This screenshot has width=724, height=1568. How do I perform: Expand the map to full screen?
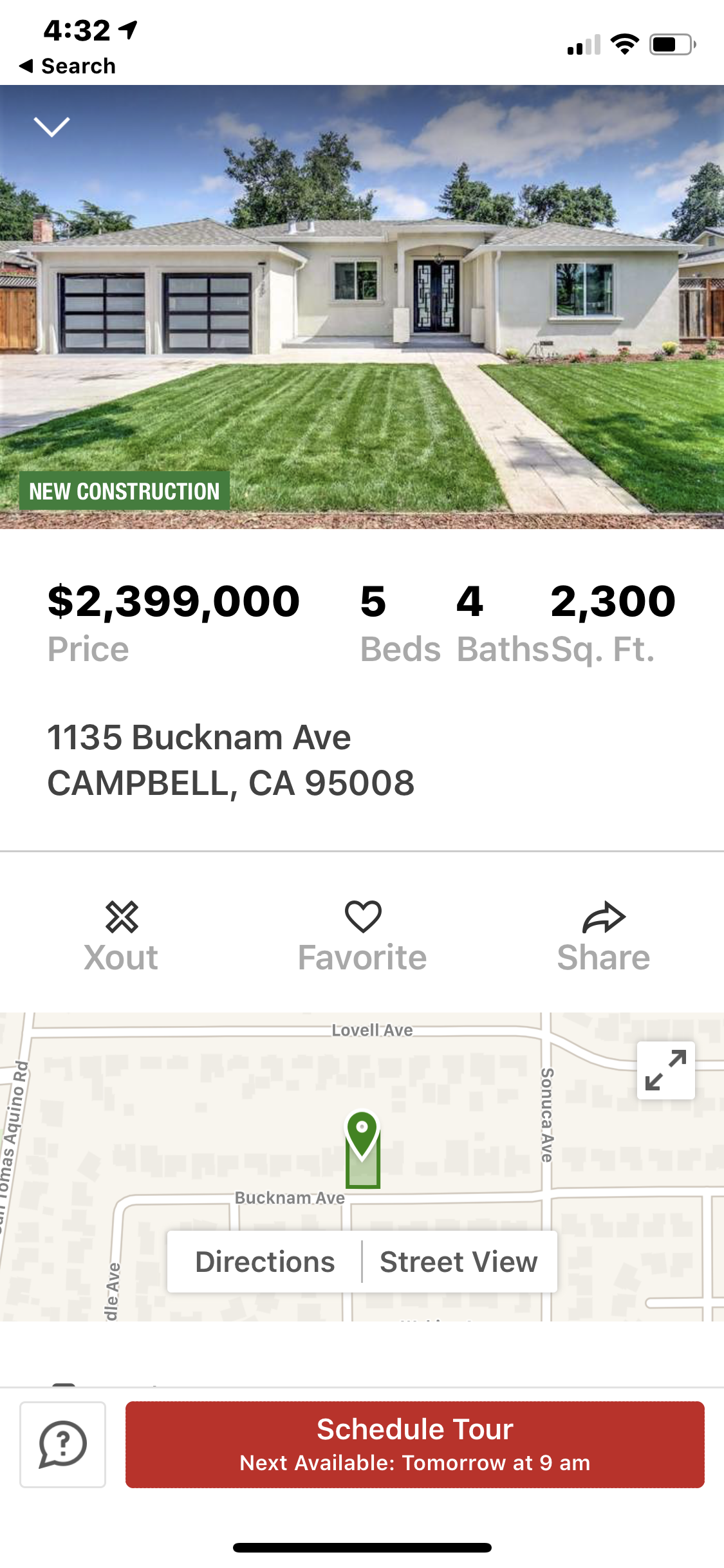665,1070
